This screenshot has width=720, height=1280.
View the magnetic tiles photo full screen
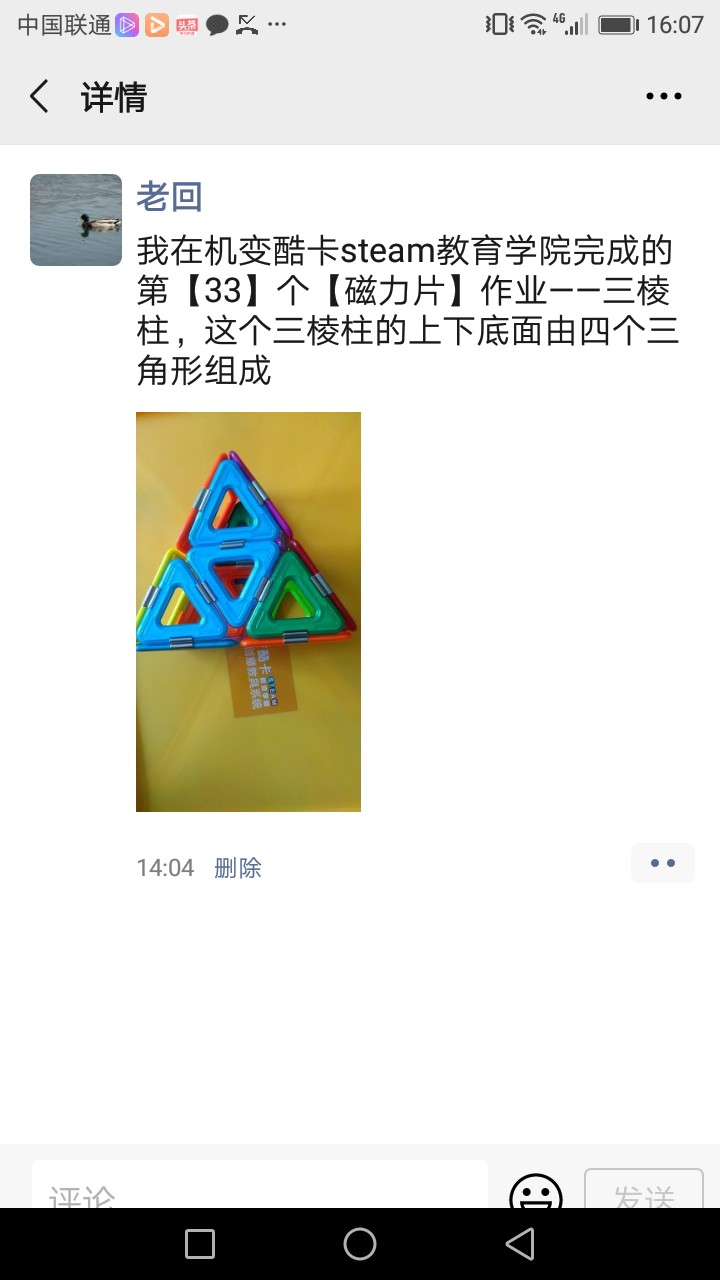click(x=248, y=611)
